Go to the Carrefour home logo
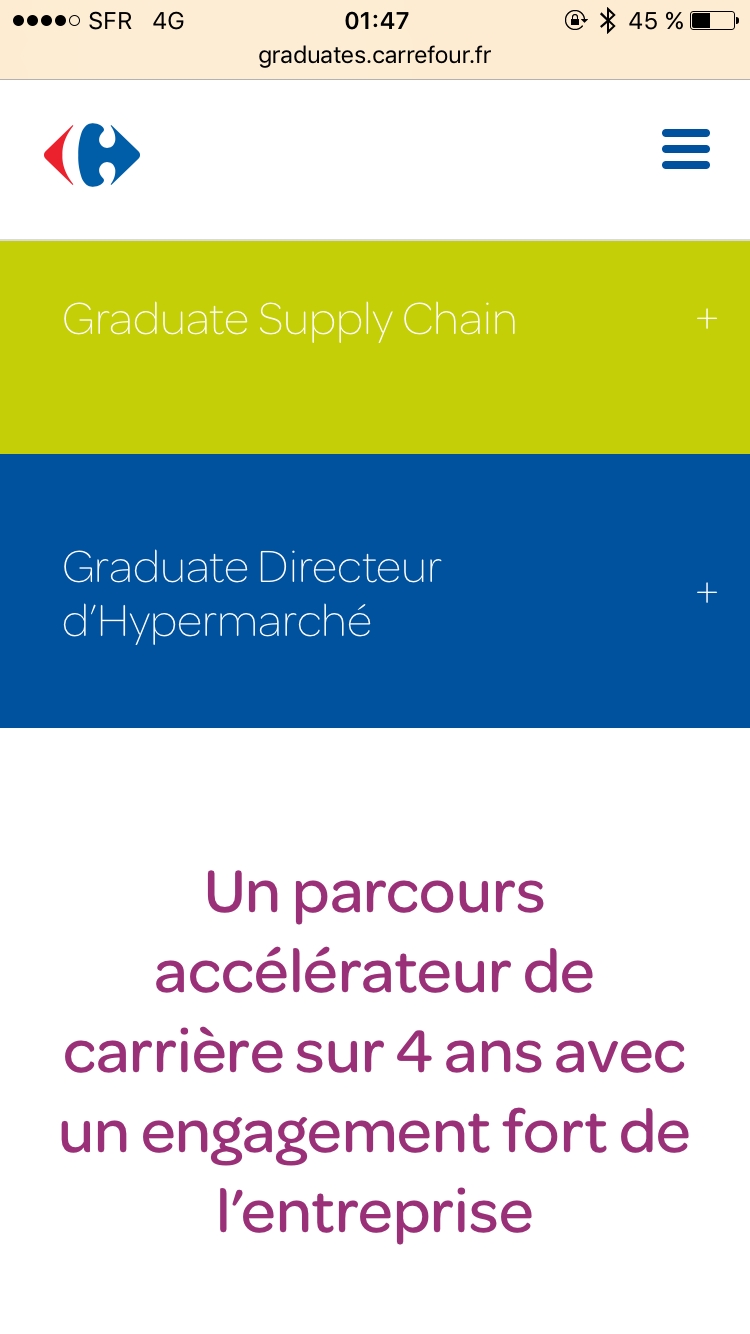 tap(92, 155)
